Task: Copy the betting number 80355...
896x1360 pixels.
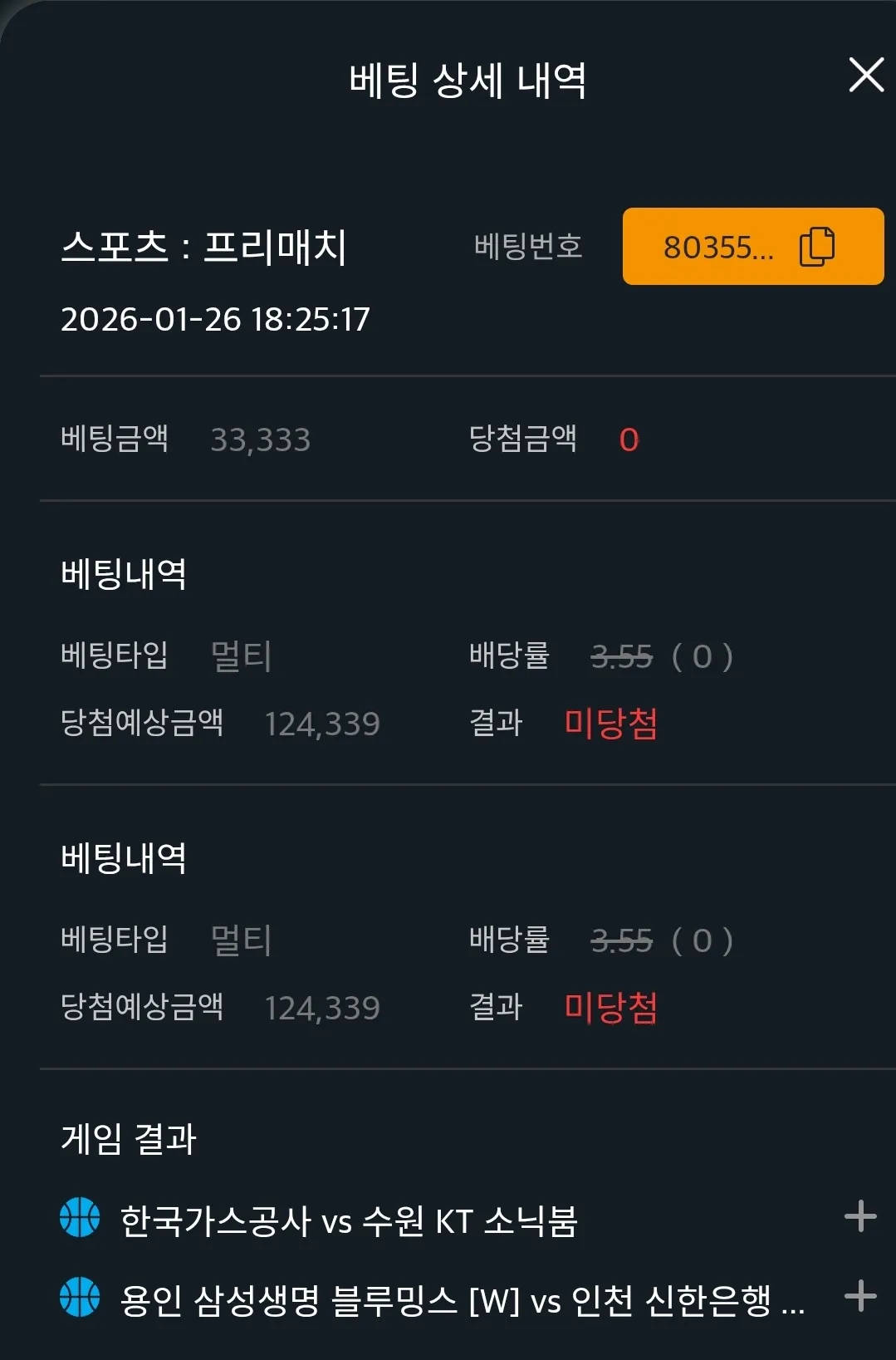Action: click(x=753, y=247)
